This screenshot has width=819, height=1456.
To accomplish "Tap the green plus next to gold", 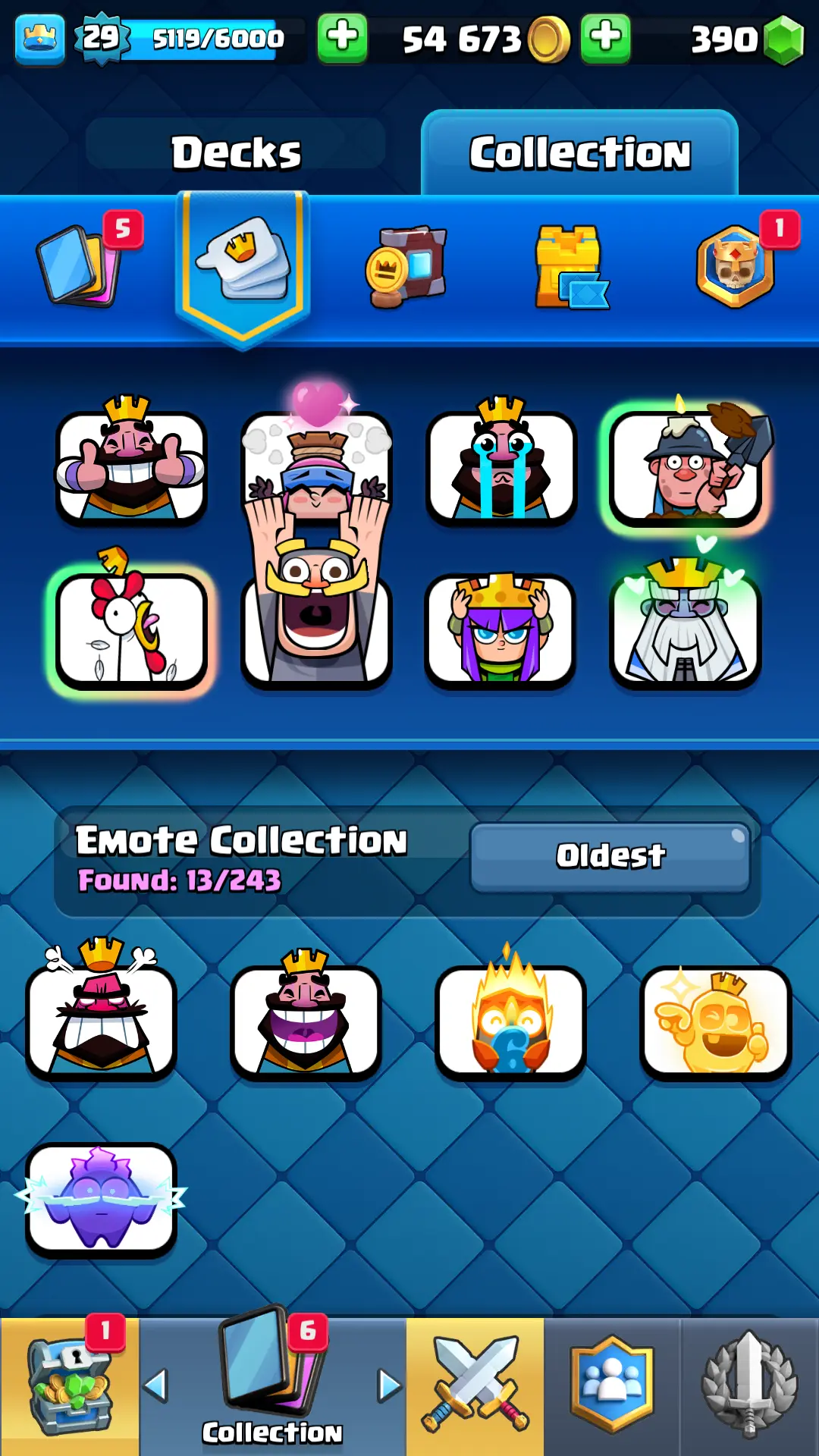I will (605, 38).
